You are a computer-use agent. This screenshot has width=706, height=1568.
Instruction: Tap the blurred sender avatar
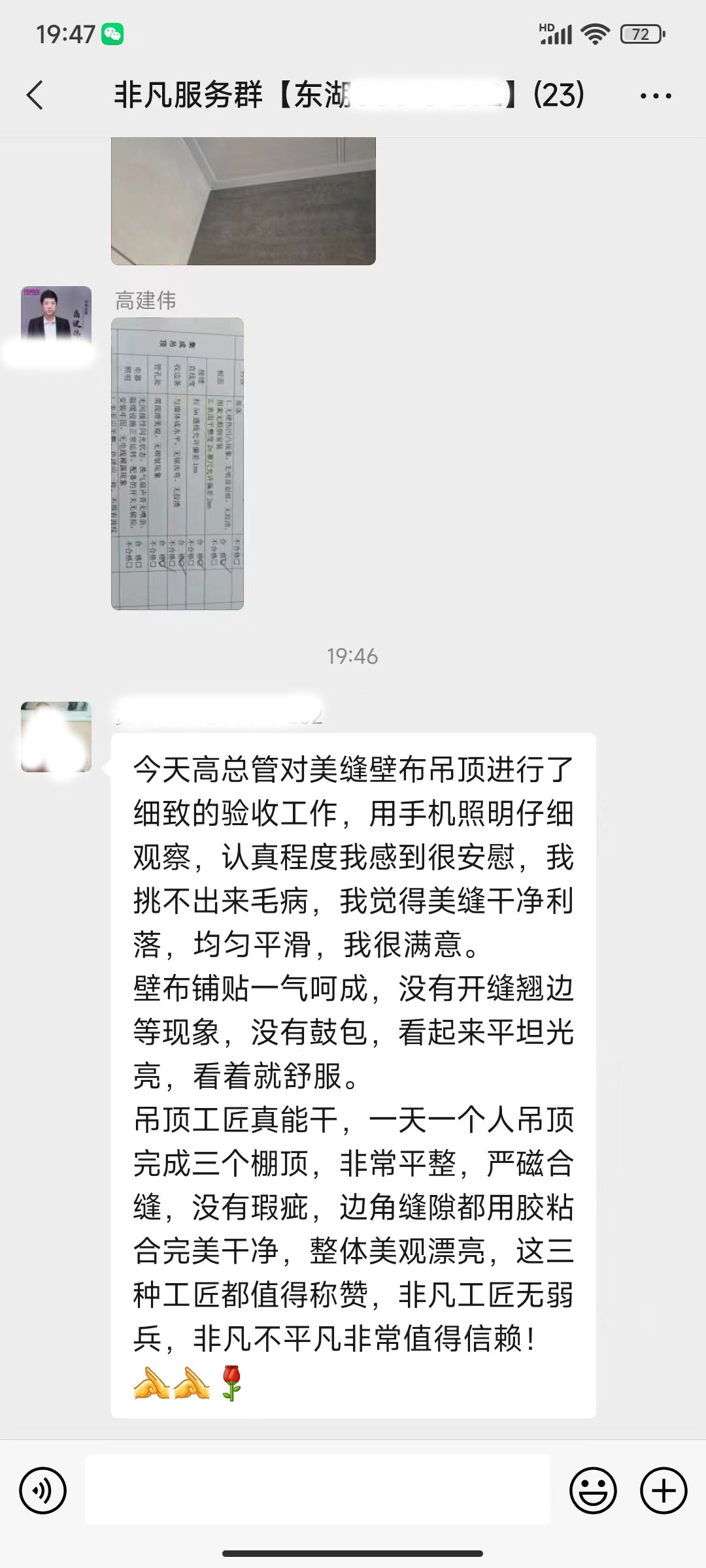[56, 737]
